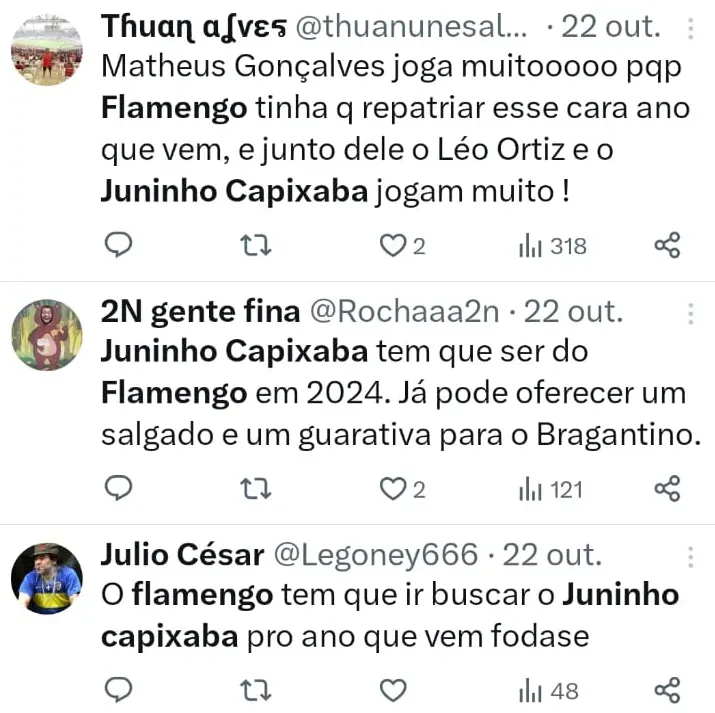Reply to 2N gente fina's tweet

pos(119,488)
